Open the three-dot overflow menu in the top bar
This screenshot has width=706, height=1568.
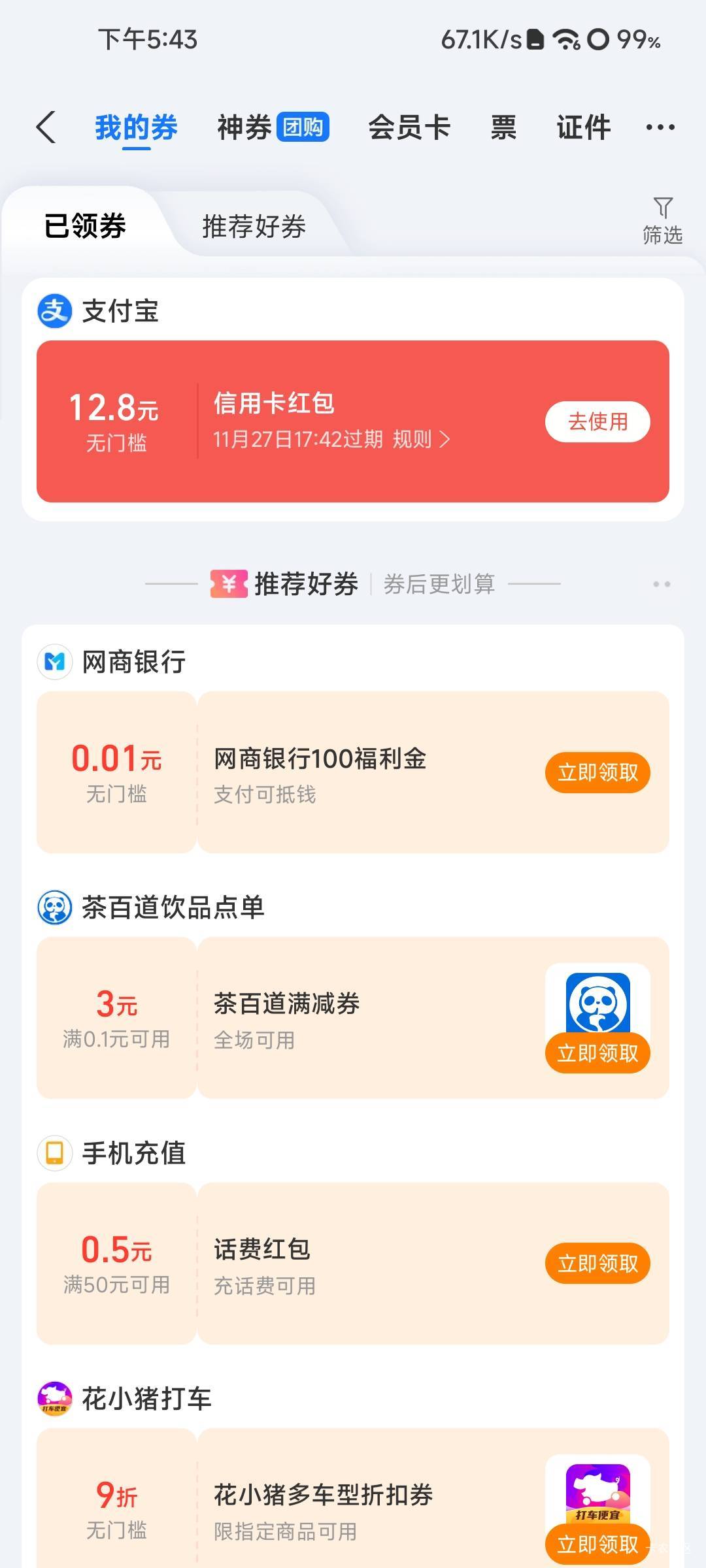pyautogui.click(x=660, y=127)
